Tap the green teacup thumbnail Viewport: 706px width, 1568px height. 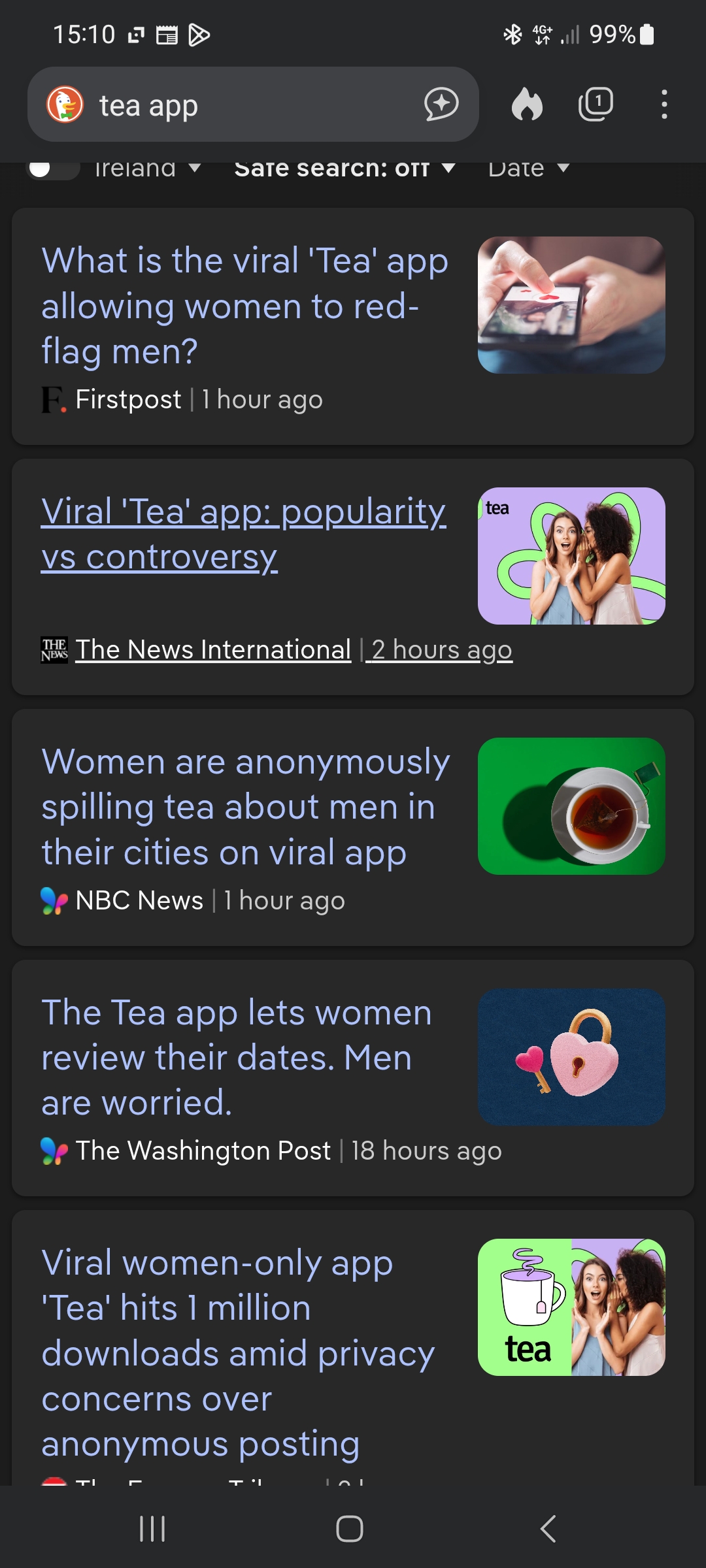click(x=571, y=806)
